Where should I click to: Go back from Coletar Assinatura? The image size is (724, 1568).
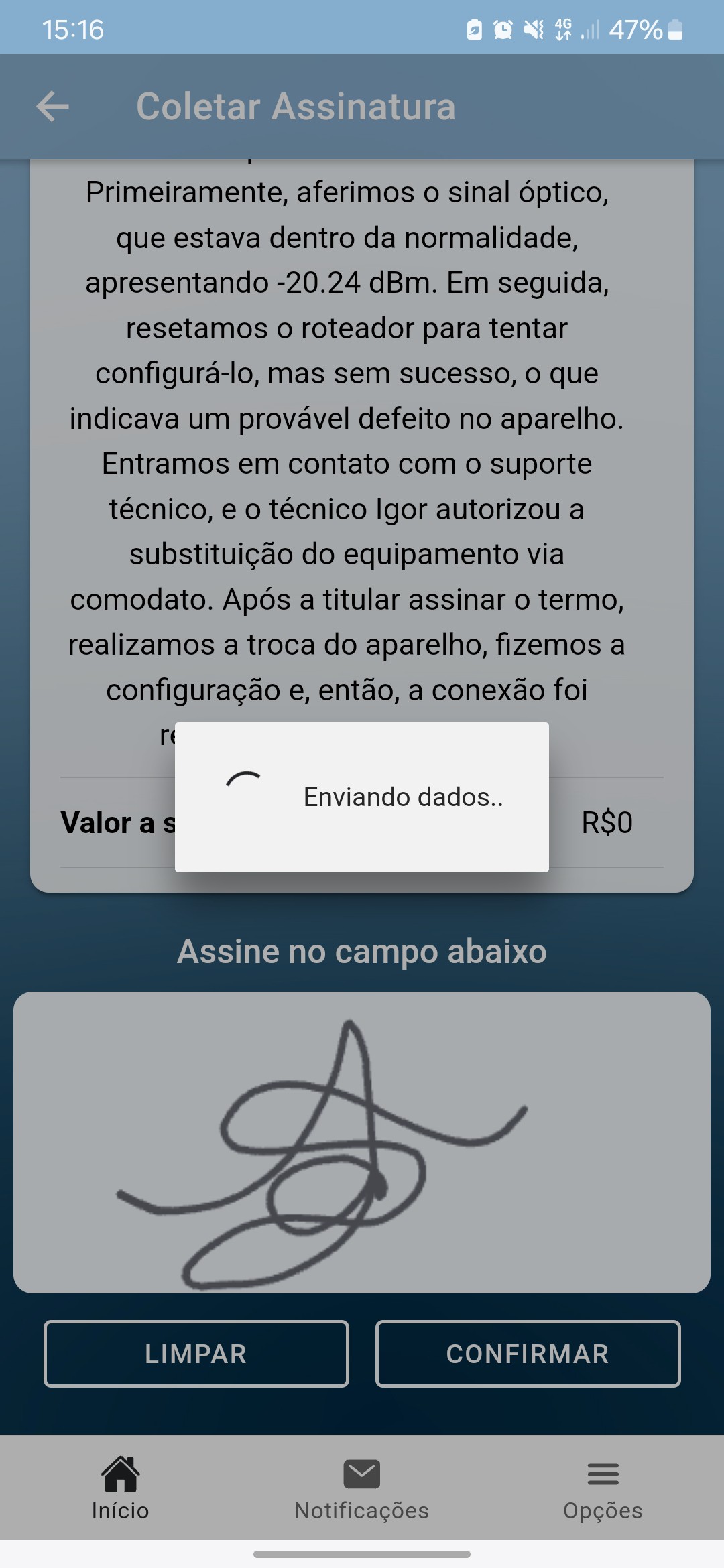pyautogui.click(x=53, y=107)
